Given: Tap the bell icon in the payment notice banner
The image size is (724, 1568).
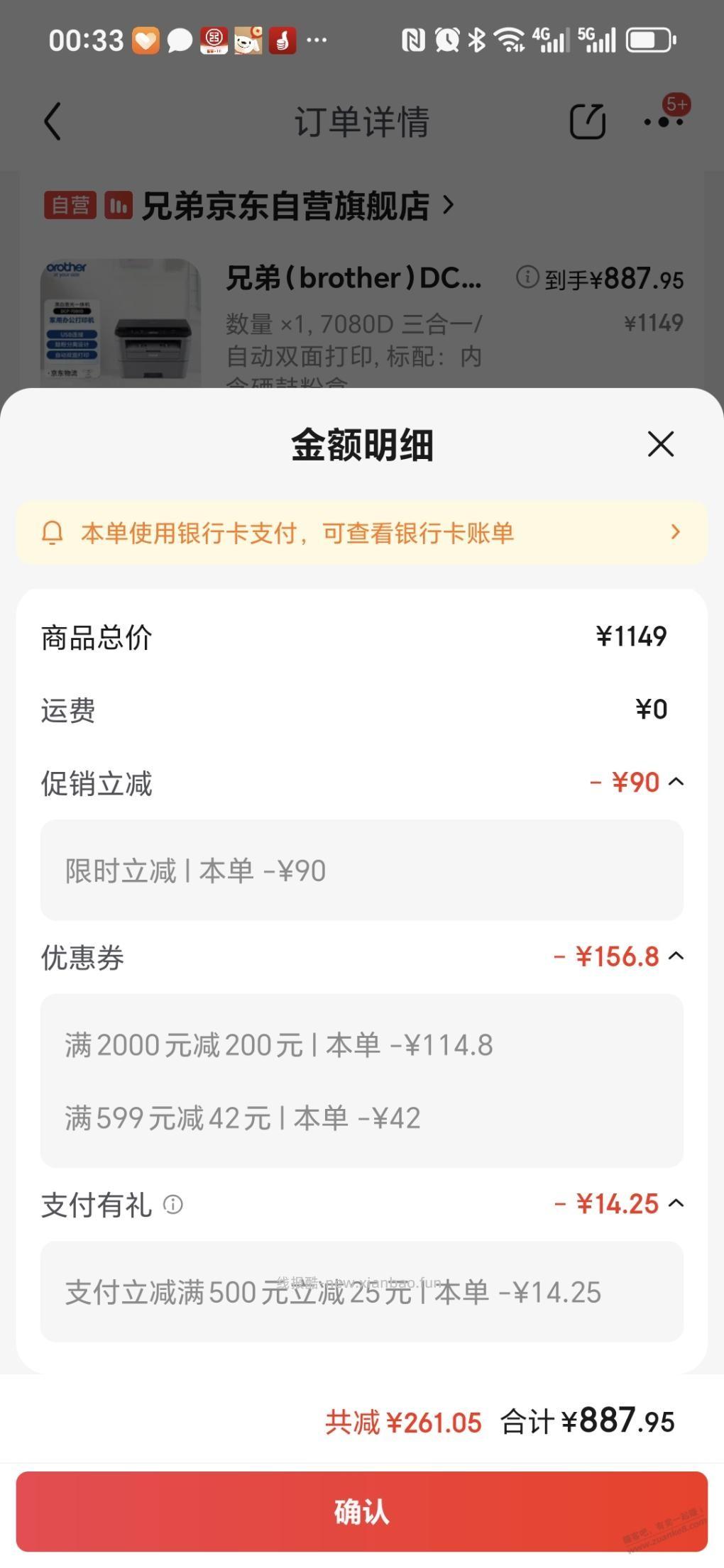Looking at the screenshot, I should (x=53, y=532).
